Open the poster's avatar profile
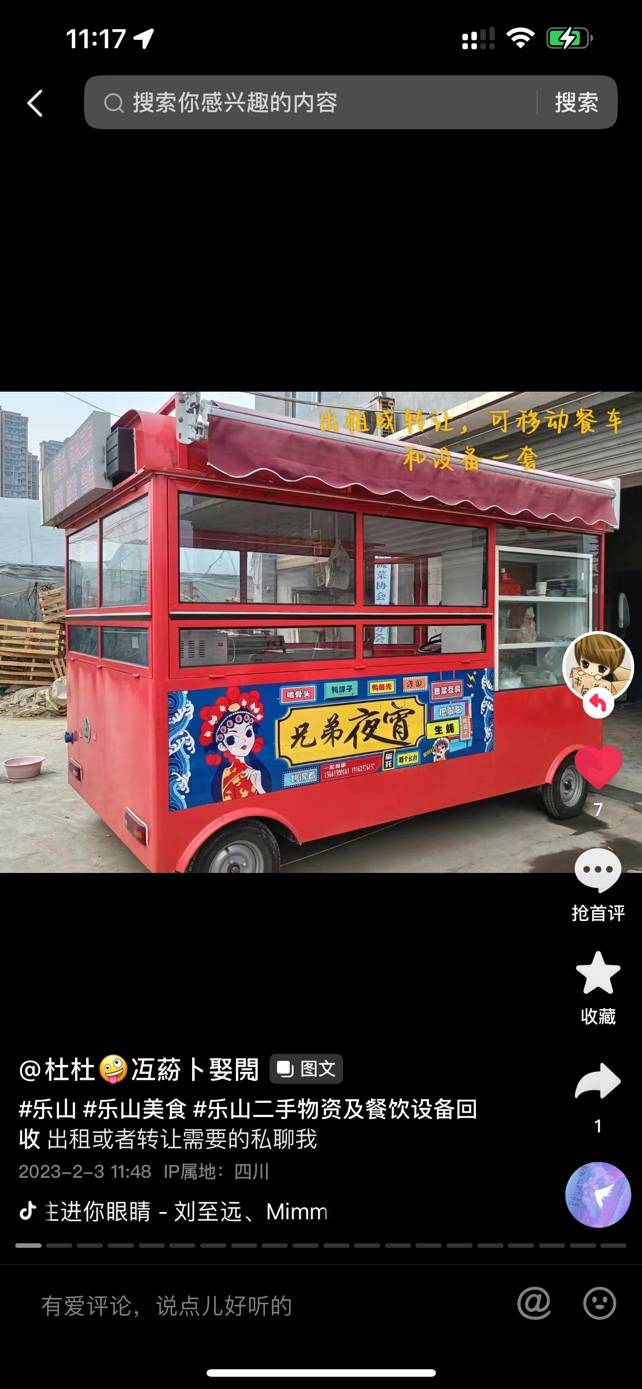Viewport: 642px width, 1389px height. pyautogui.click(x=597, y=666)
